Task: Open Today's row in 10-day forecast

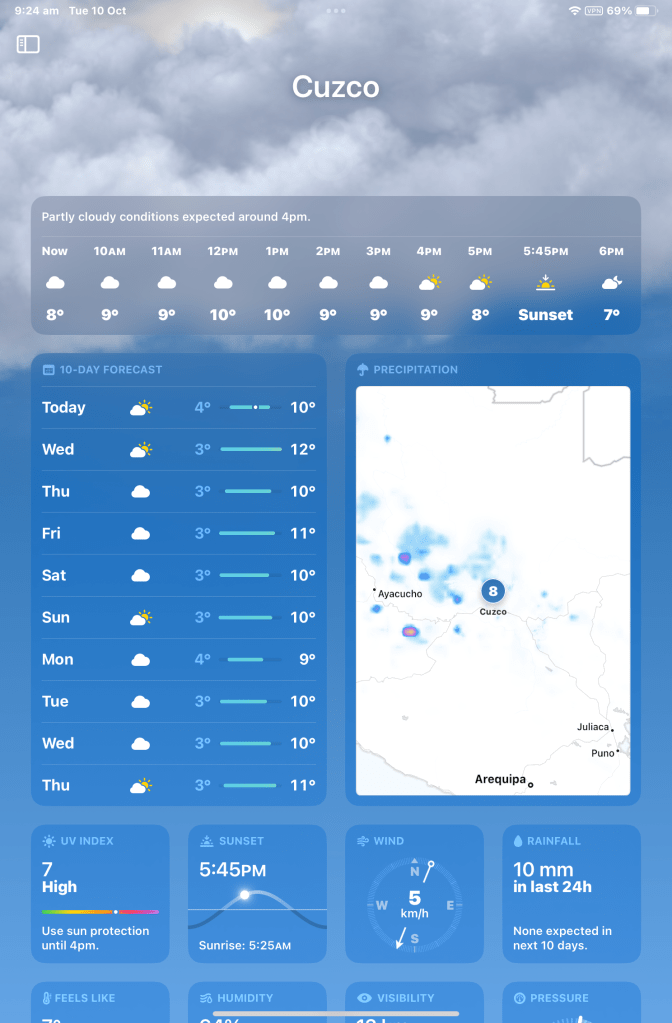Action: click(x=178, y=408)
